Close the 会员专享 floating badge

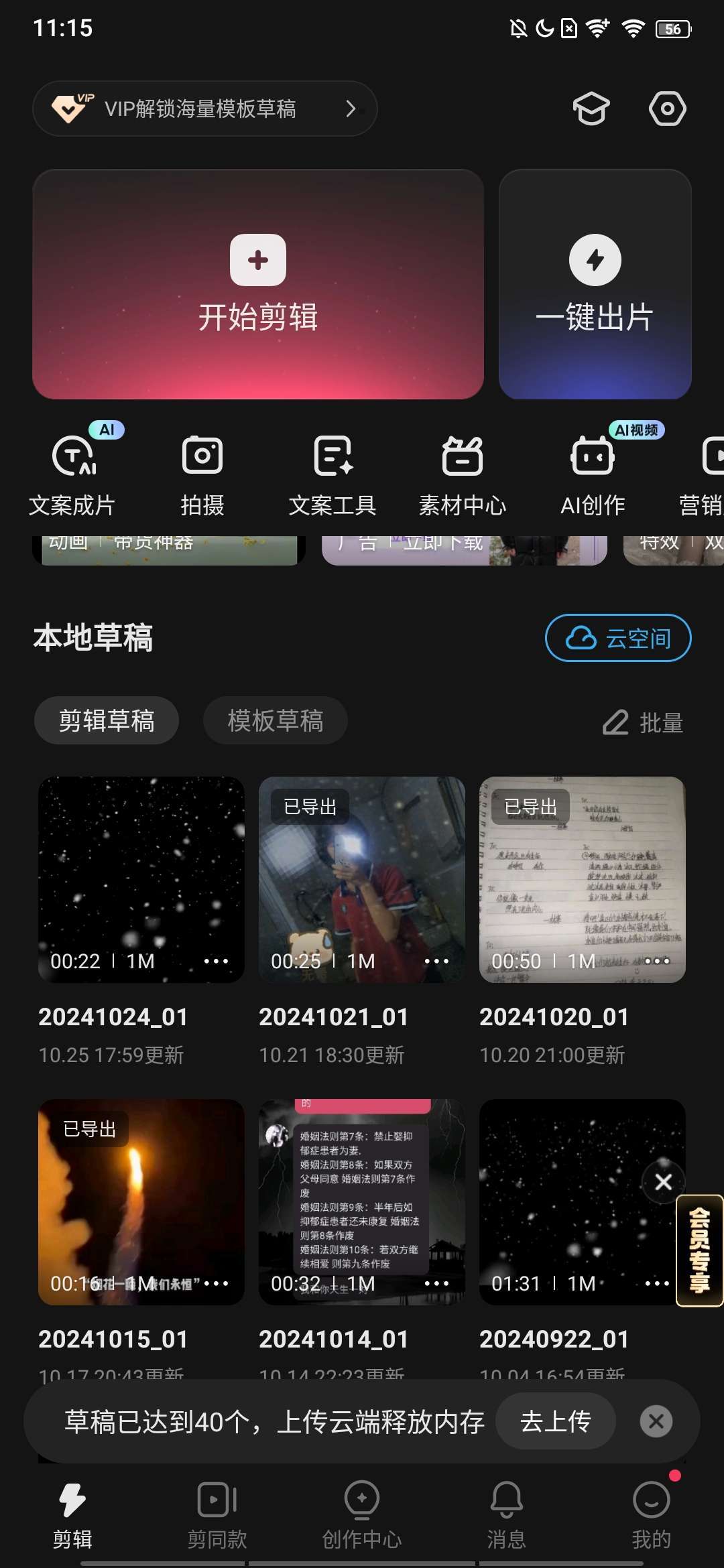pos(663,1182)
